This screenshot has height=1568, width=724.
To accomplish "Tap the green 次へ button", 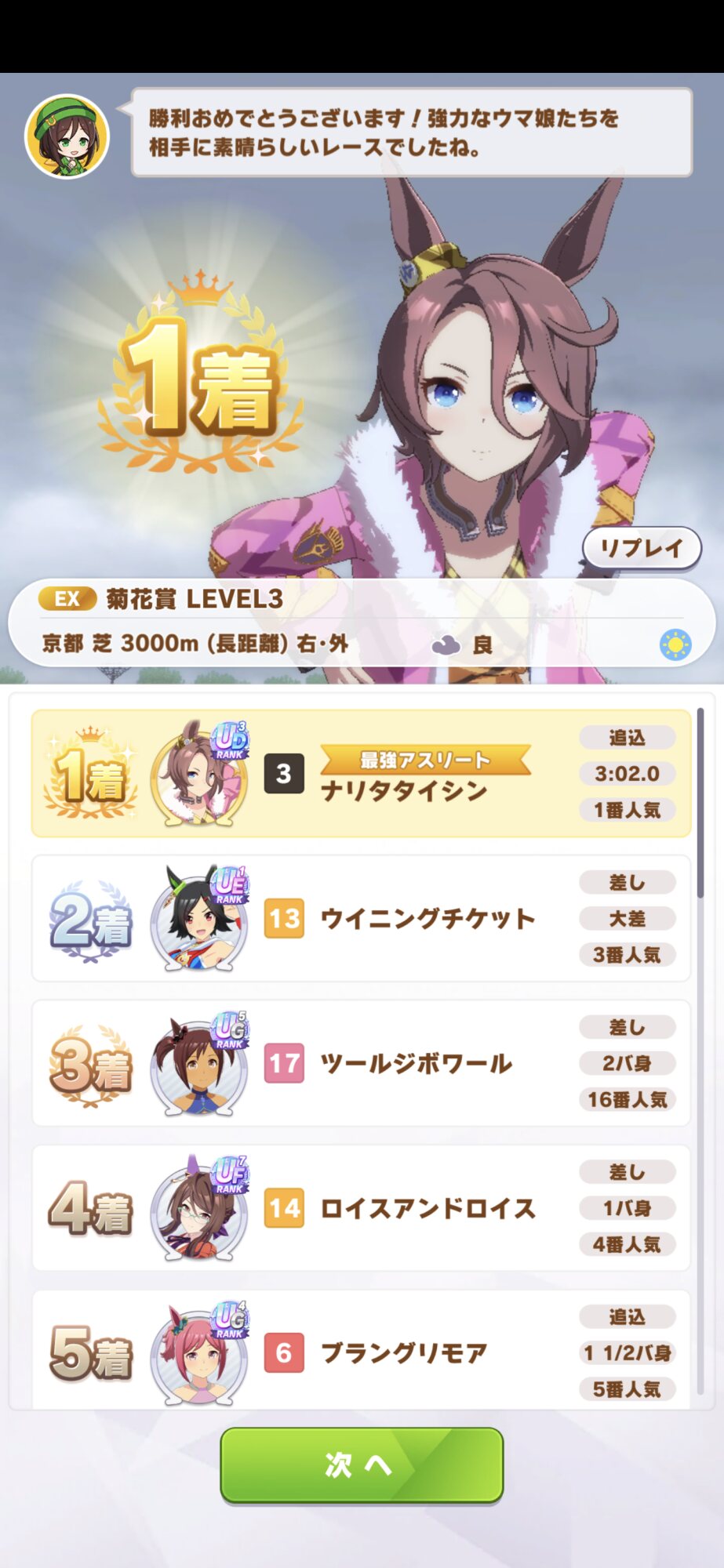I will pyautogui.click(x=362, y=1465).
